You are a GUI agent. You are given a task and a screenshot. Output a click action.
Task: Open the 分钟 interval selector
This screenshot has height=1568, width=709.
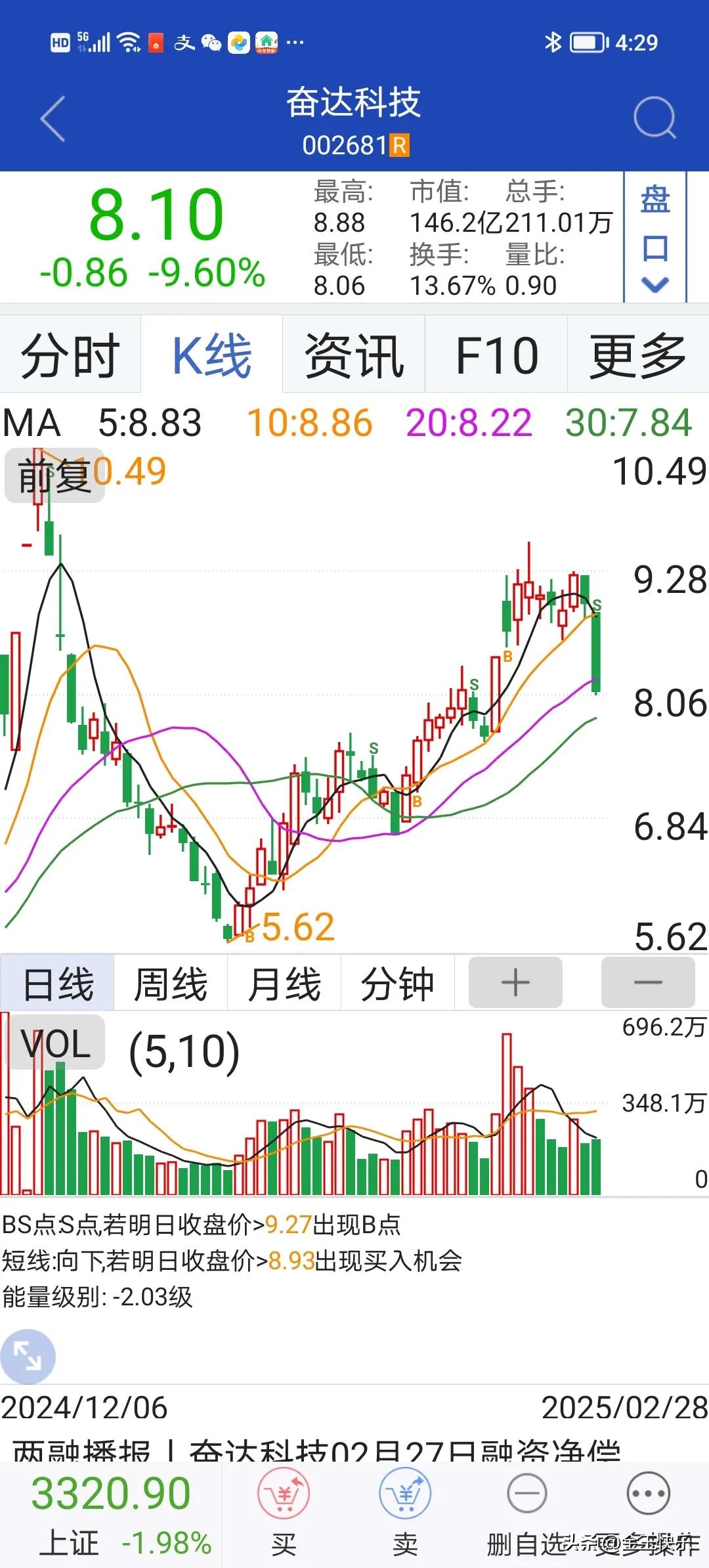coord(397,983)
